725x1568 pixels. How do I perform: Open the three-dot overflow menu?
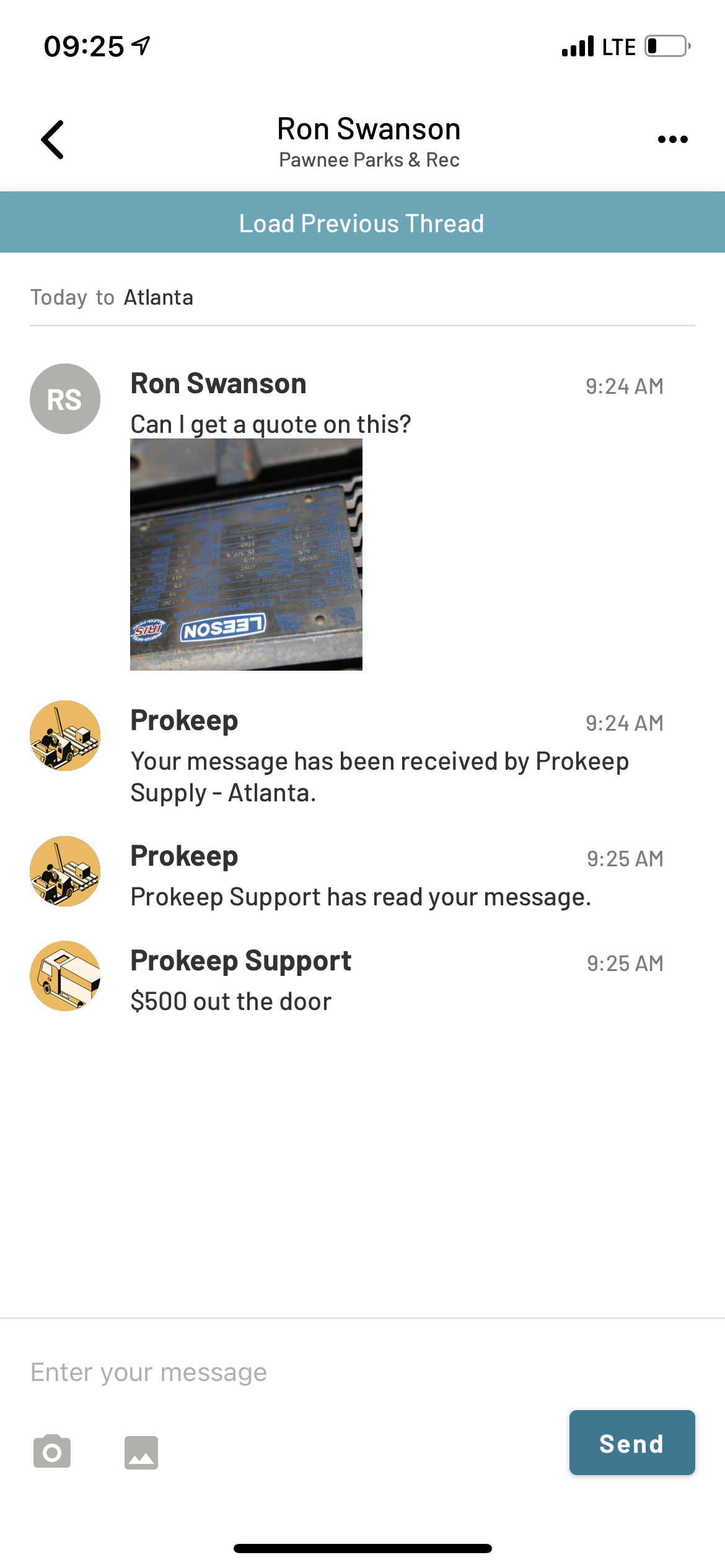672,140
